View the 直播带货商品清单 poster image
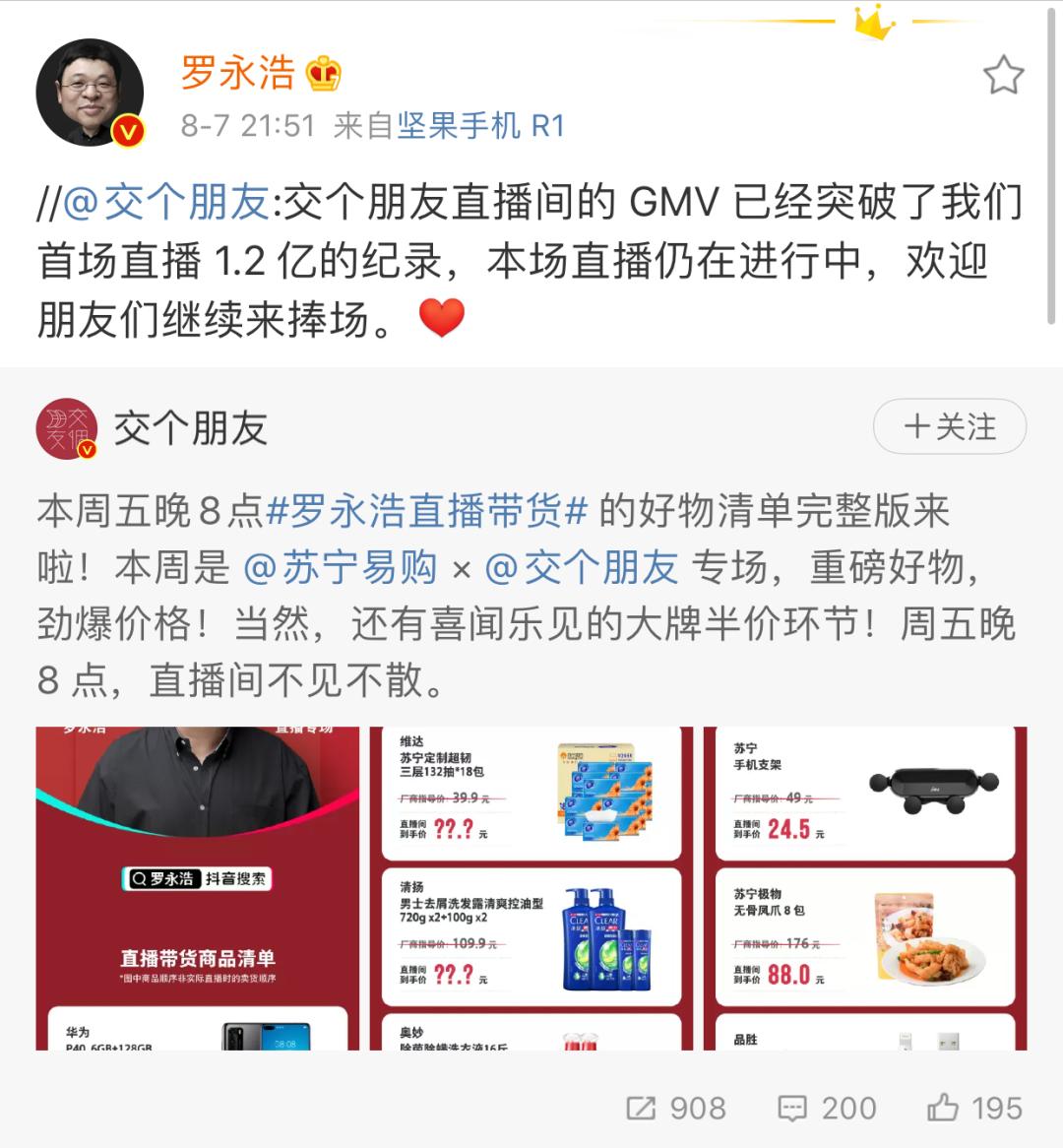 (x=196, y=888)
